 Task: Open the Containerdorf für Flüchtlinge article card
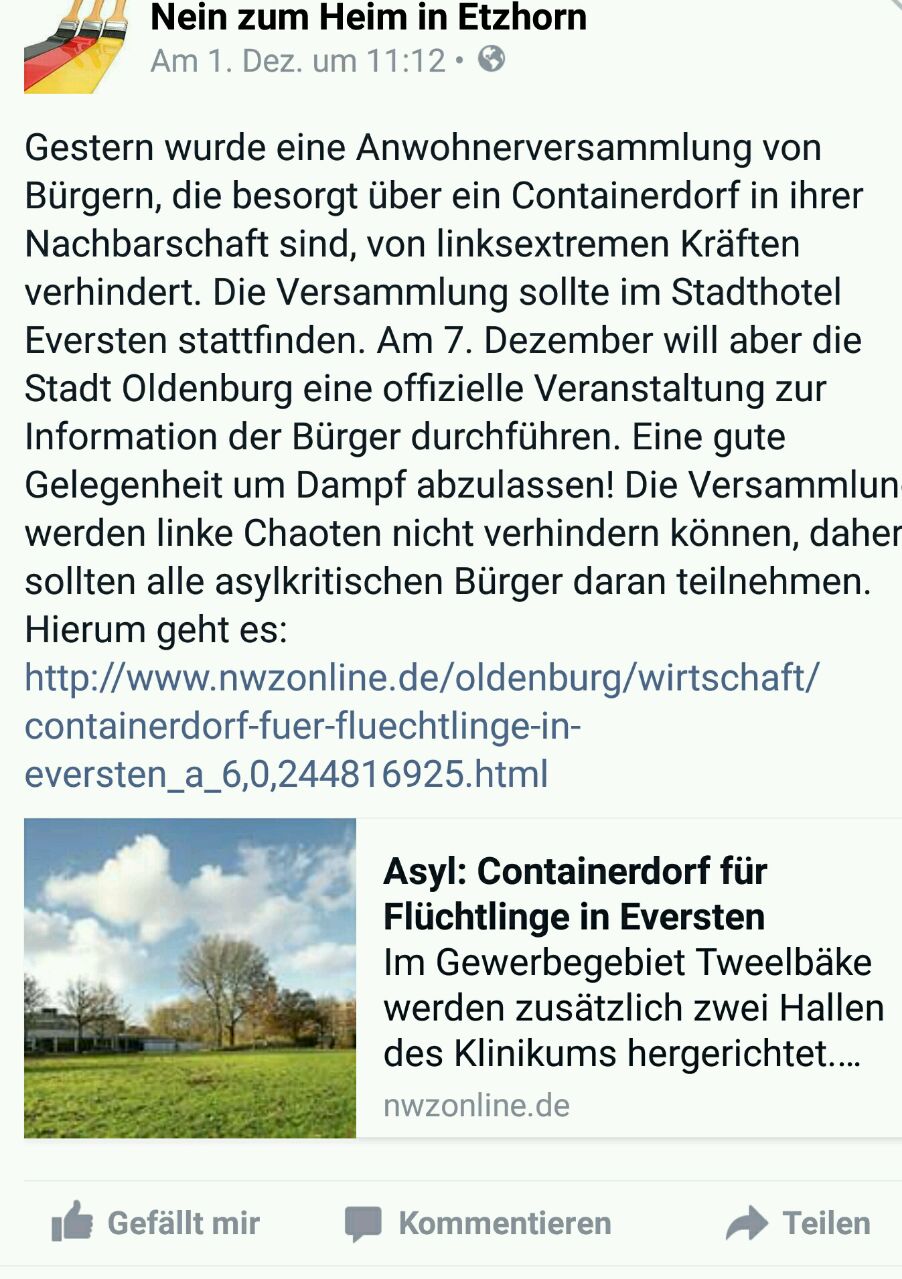(x=573, y=980)
